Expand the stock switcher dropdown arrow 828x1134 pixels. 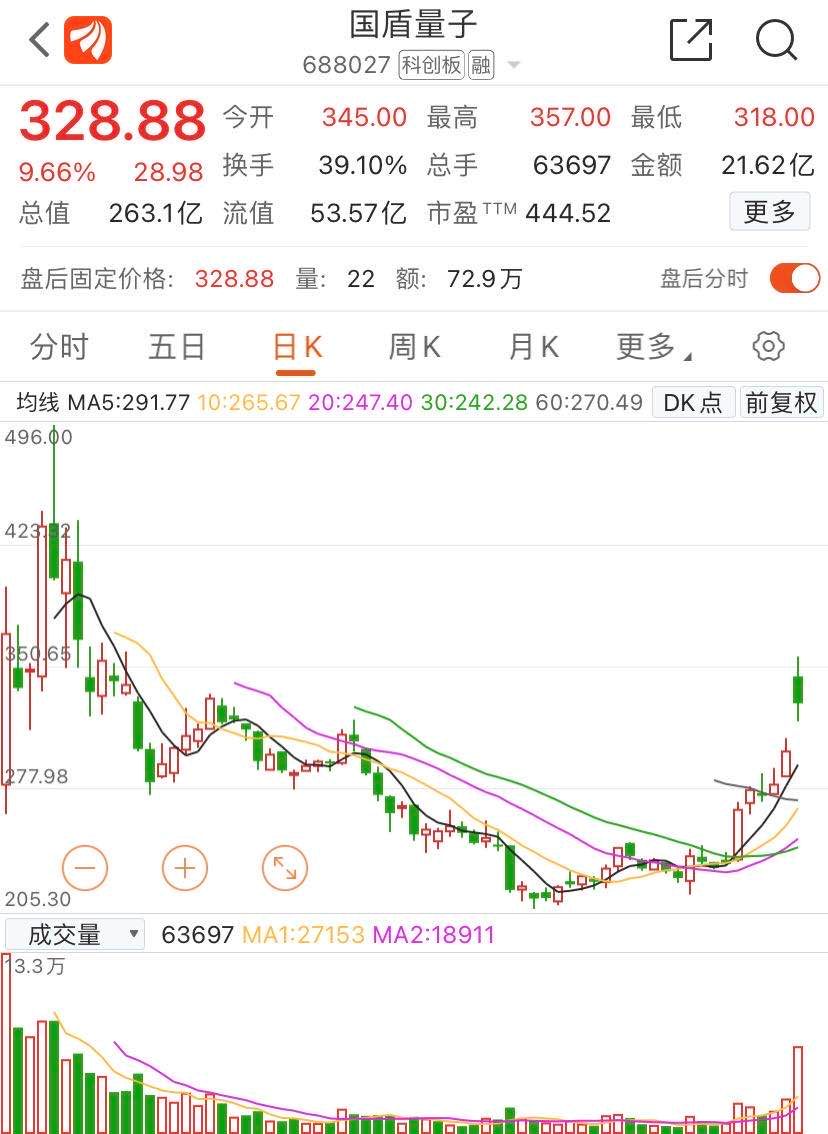click(514, 66)
